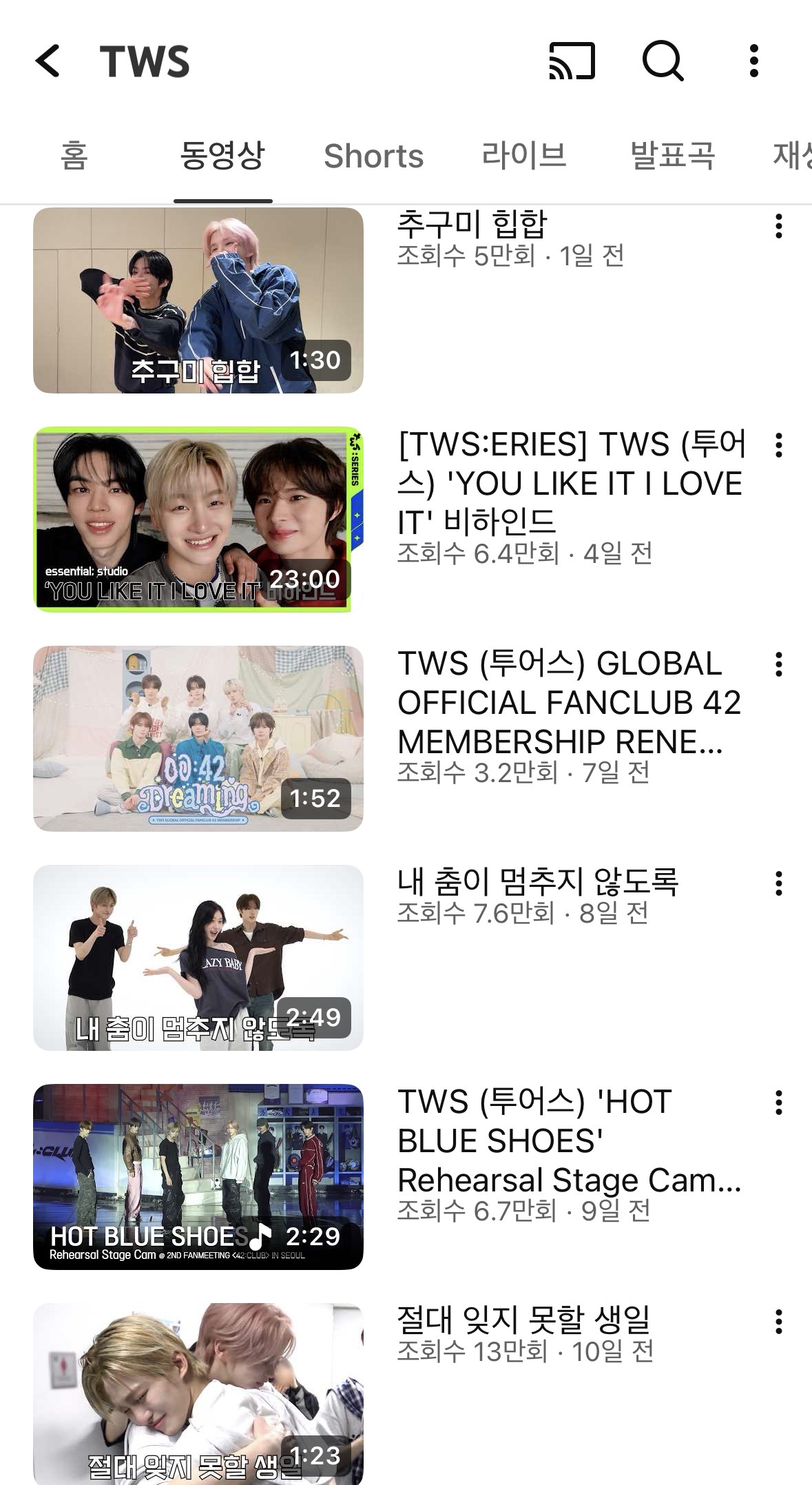The width and height of the screenshot is (812, 1485).
Task: Open more options for 내 춤이 멈추지 않도록
Action: (779, 883)
